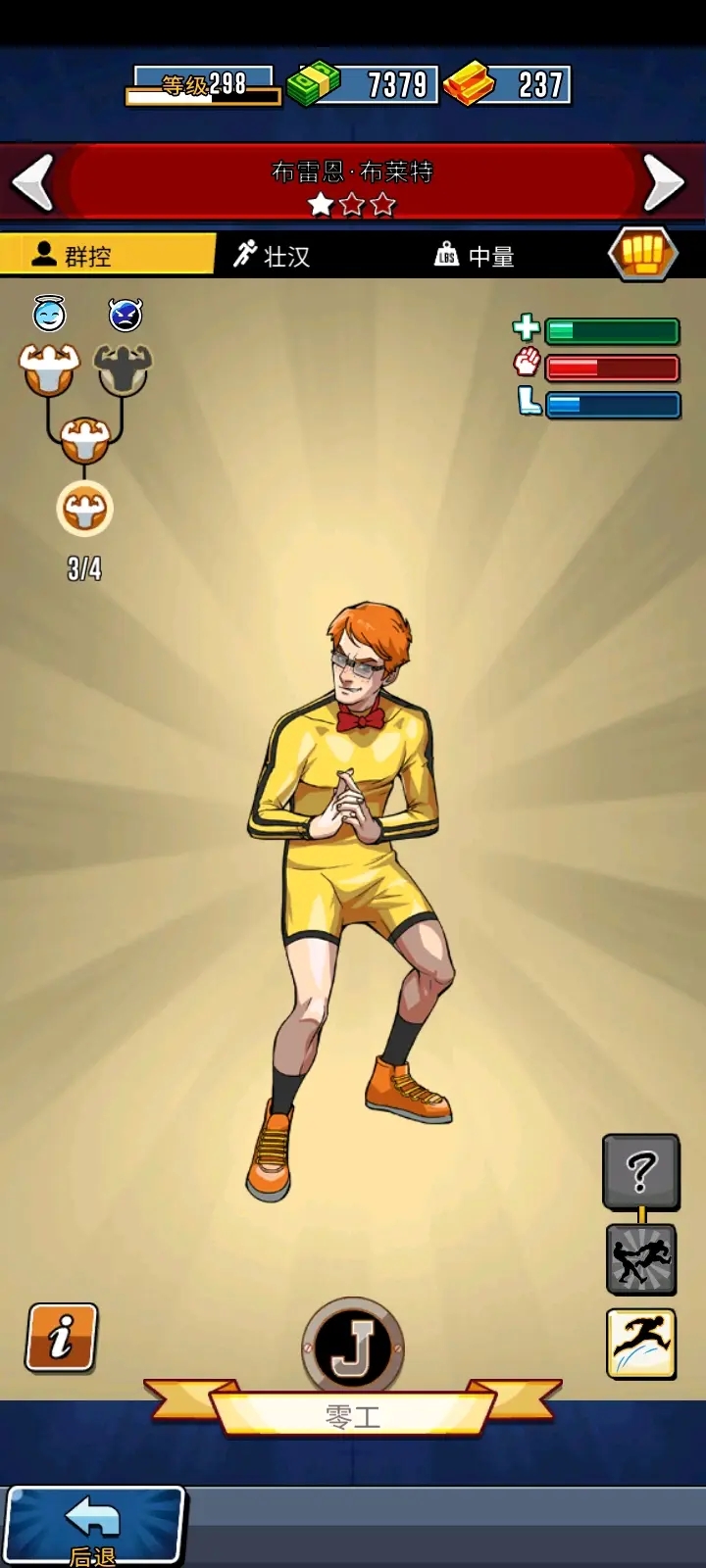Switch to the 中量 tab
This screenshot has height=1568, width=706.
pyautogui.click(x=475, y=256)
